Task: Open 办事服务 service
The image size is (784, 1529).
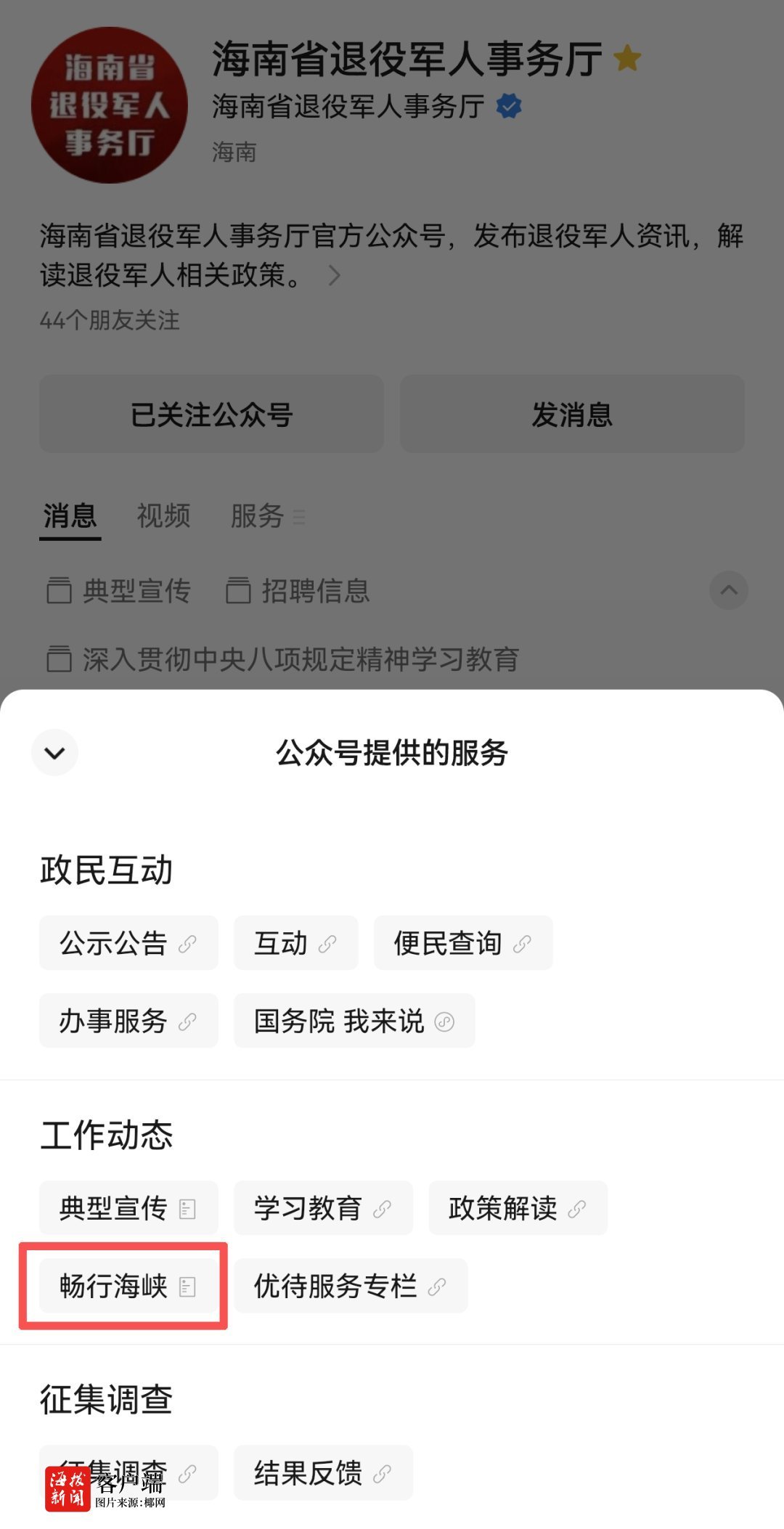Action: [x=128, y=1020]
